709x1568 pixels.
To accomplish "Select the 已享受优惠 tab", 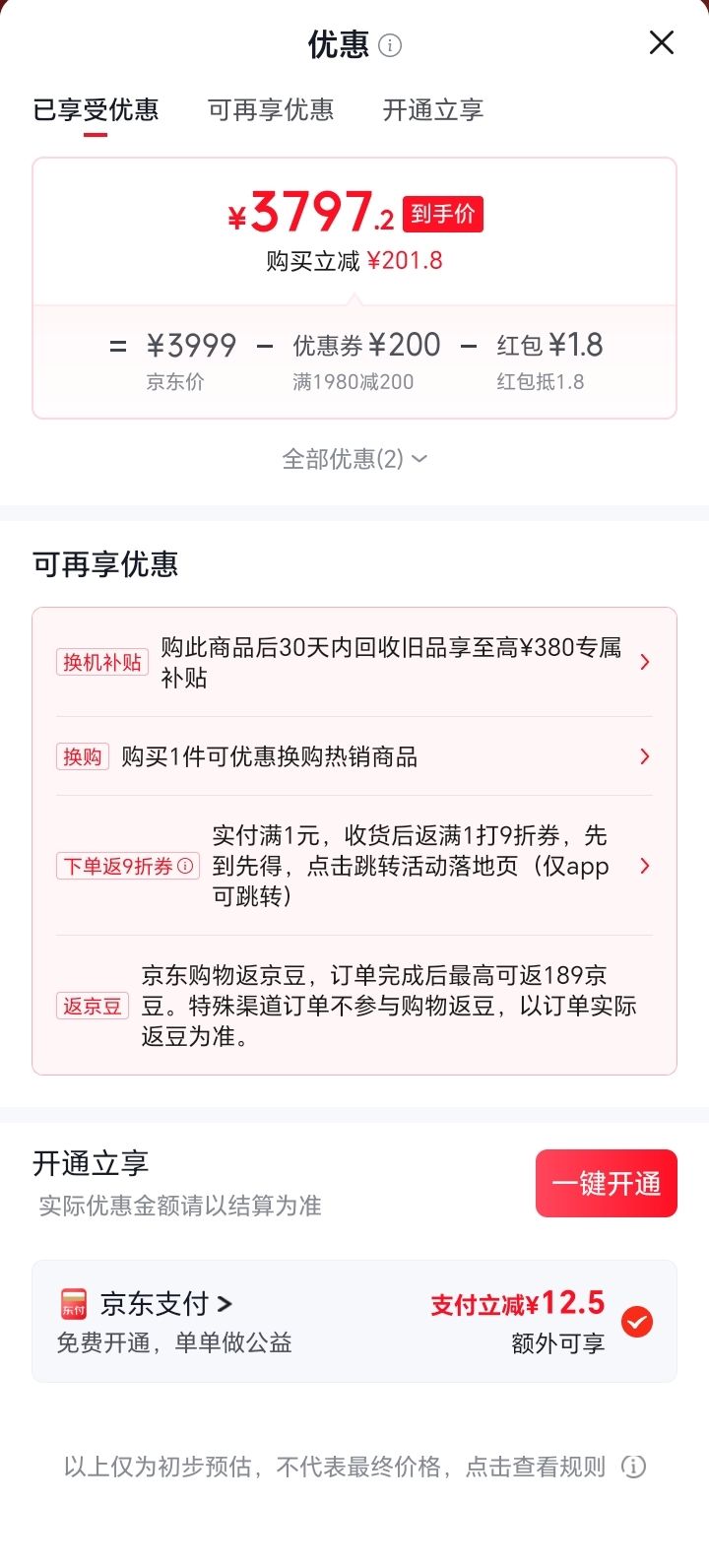I will point(96,109).
